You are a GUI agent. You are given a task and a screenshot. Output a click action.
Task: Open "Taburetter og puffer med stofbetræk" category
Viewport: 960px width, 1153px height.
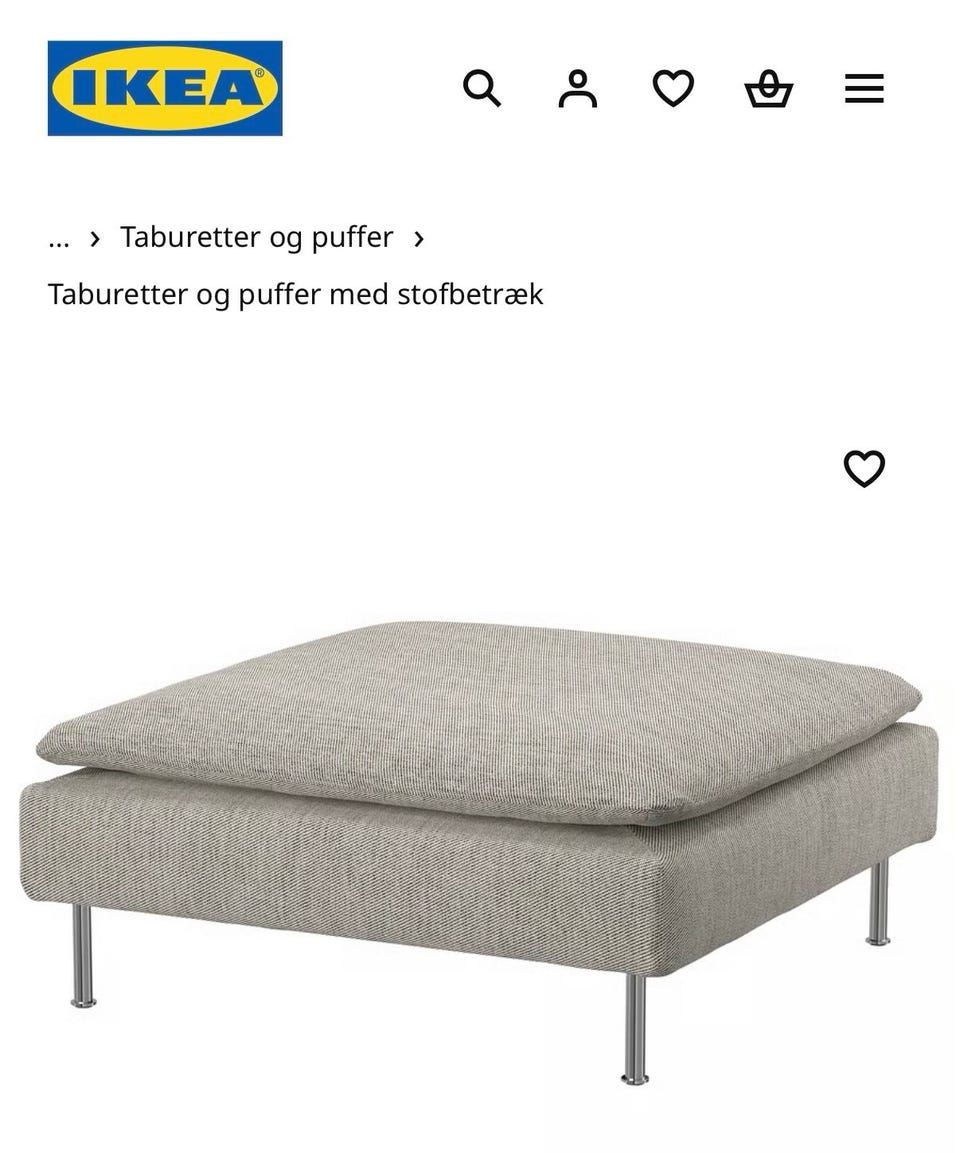[x=296, y=294]
